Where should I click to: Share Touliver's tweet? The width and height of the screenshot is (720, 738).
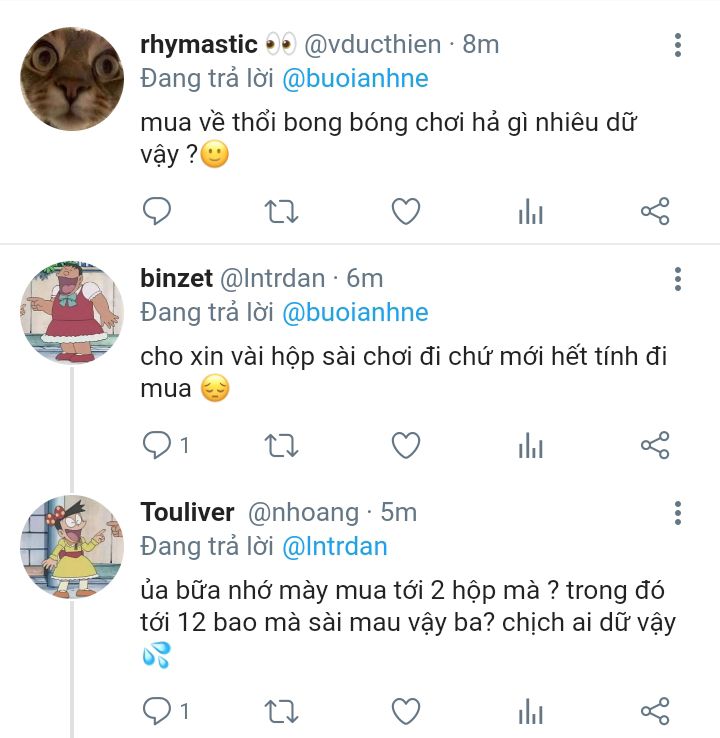[654, 711]
